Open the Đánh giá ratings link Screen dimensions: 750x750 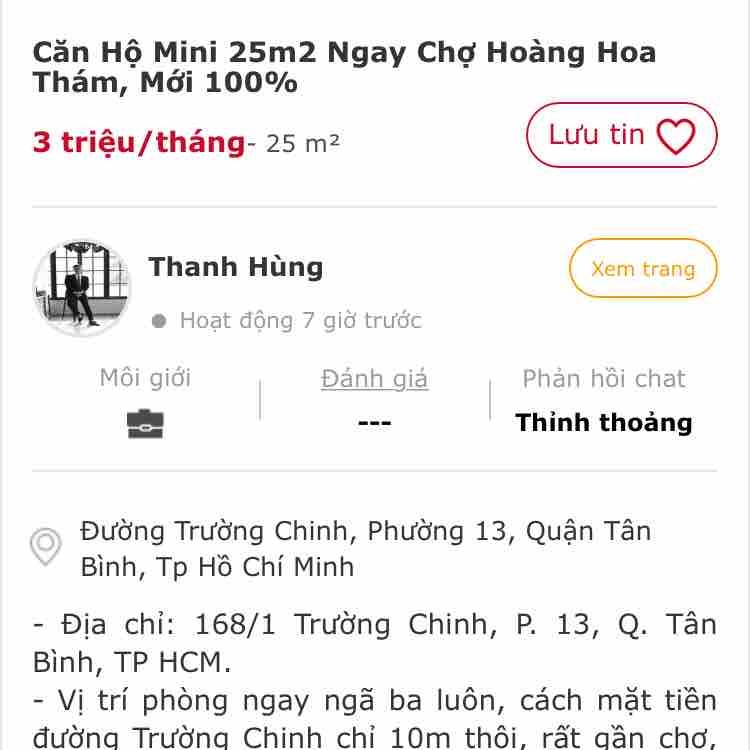(374, 379)
